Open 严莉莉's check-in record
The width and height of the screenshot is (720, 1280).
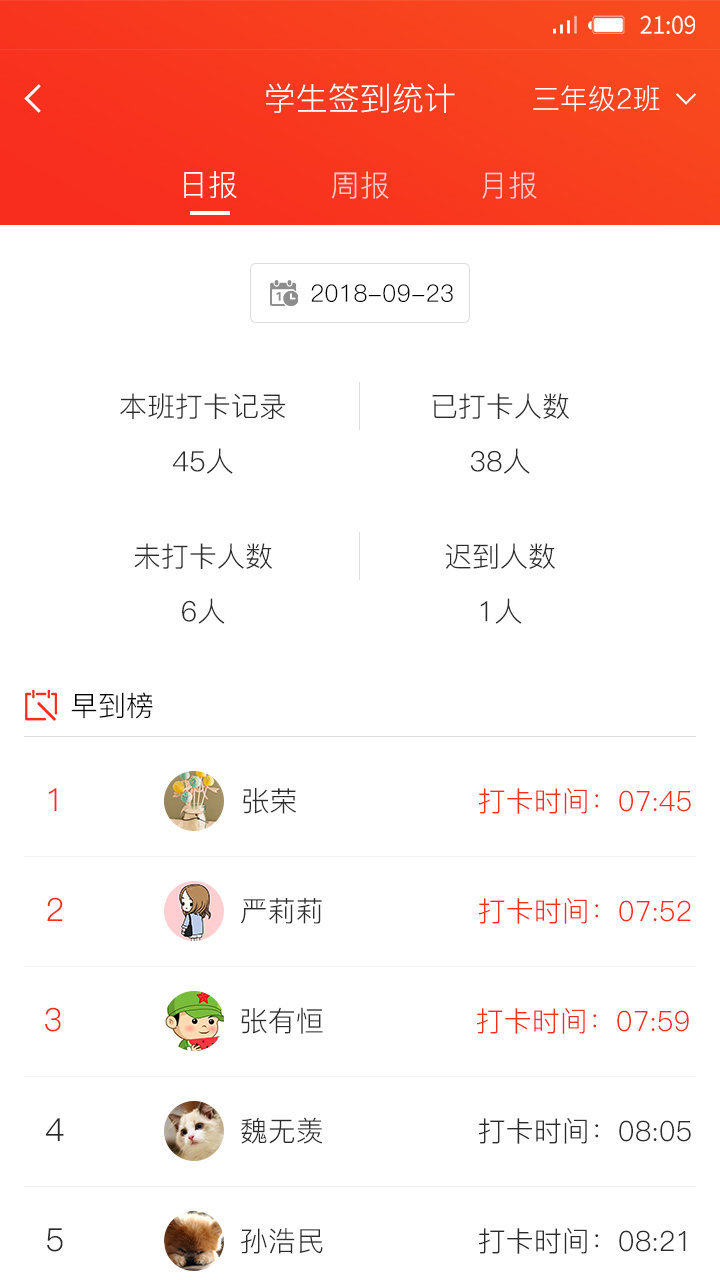360,911
